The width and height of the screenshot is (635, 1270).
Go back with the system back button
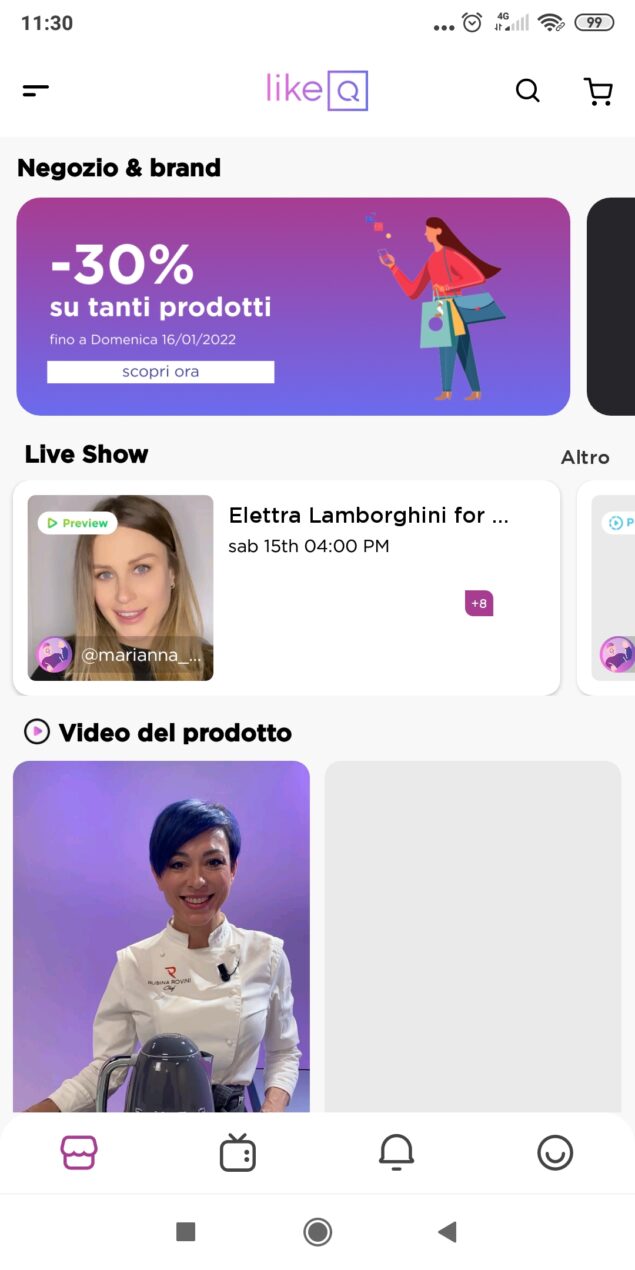click(x=448, y=1232)
